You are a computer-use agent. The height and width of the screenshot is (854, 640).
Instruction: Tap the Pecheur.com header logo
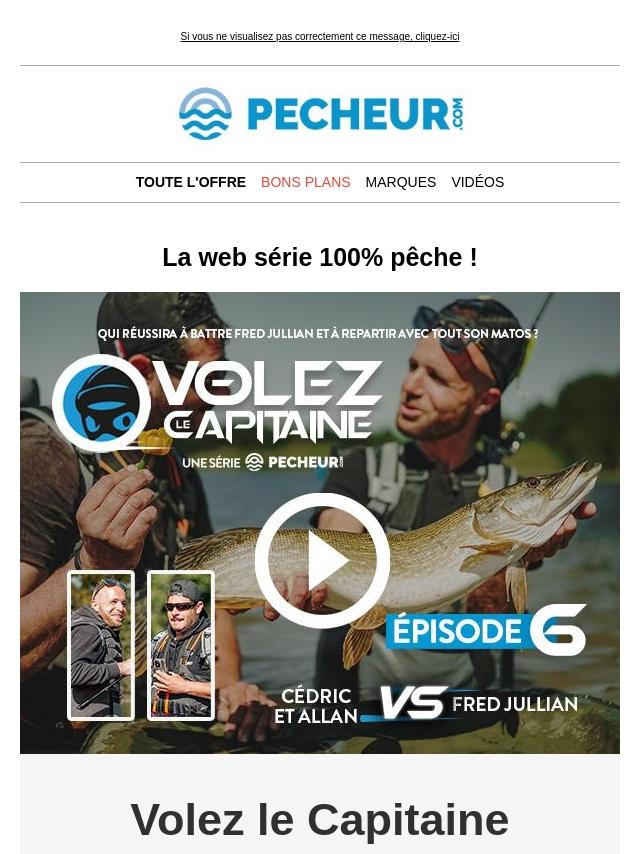[320, 114]
